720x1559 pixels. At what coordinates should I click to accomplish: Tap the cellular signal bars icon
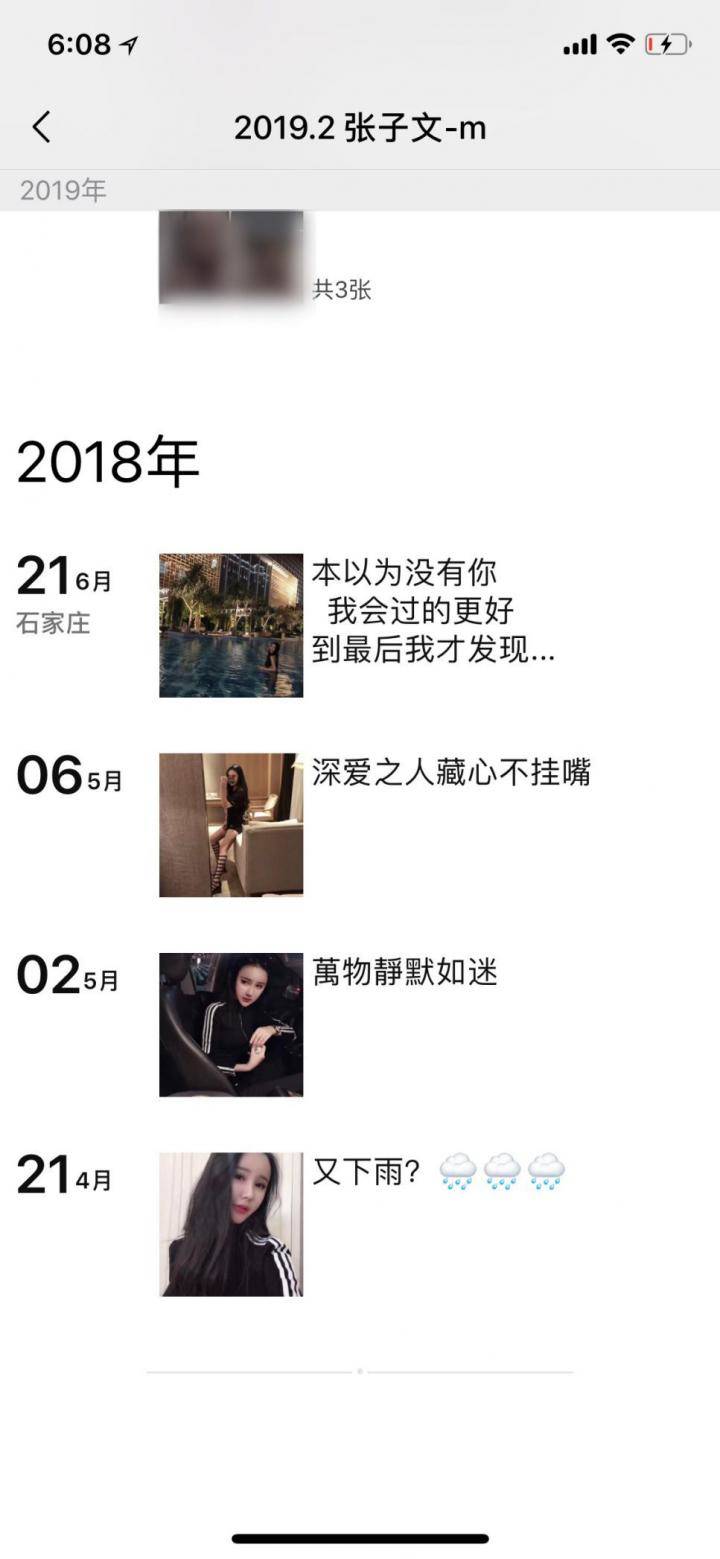[580, 45]
